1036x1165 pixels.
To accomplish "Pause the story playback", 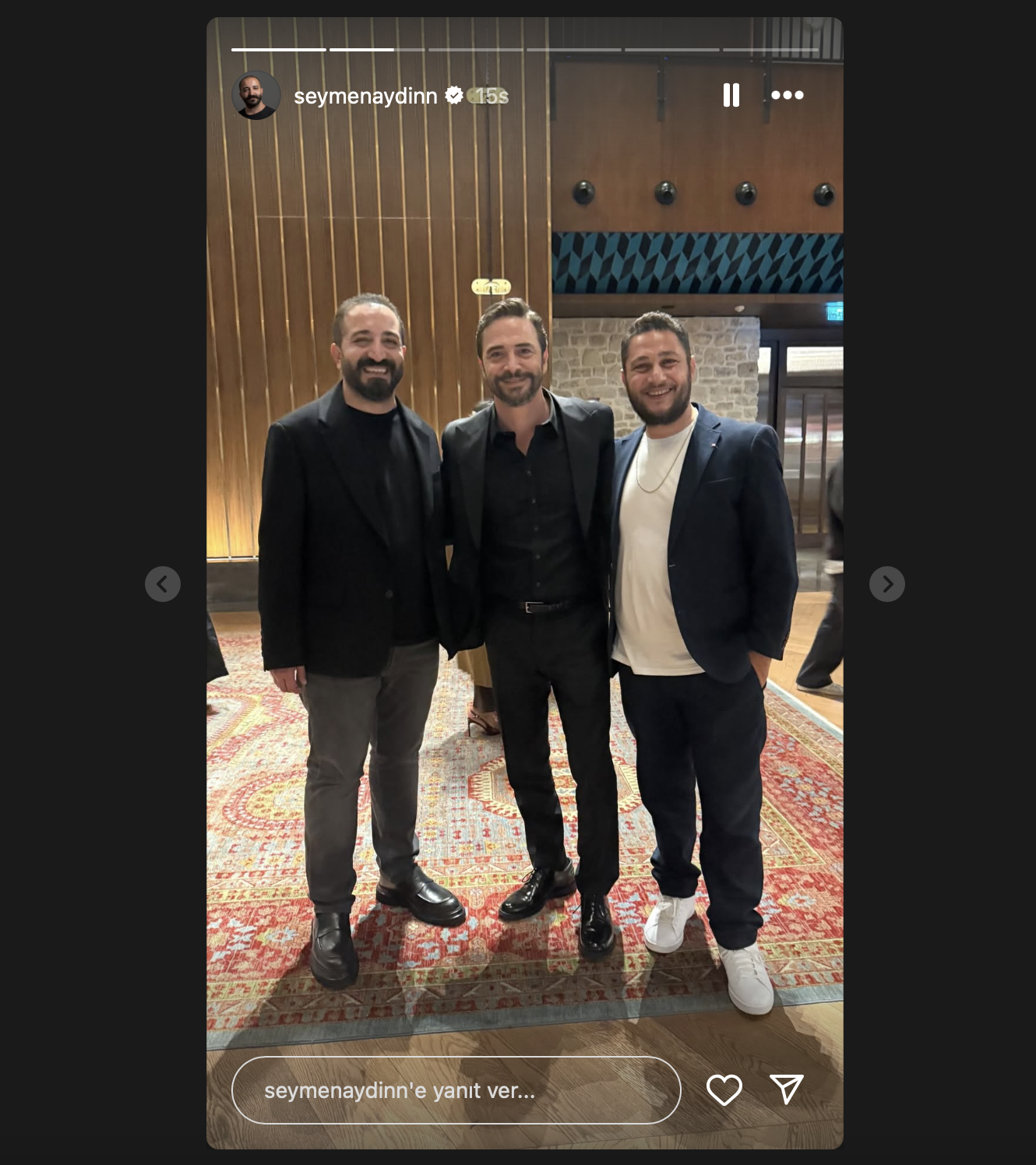I will (x=731, y=95).
